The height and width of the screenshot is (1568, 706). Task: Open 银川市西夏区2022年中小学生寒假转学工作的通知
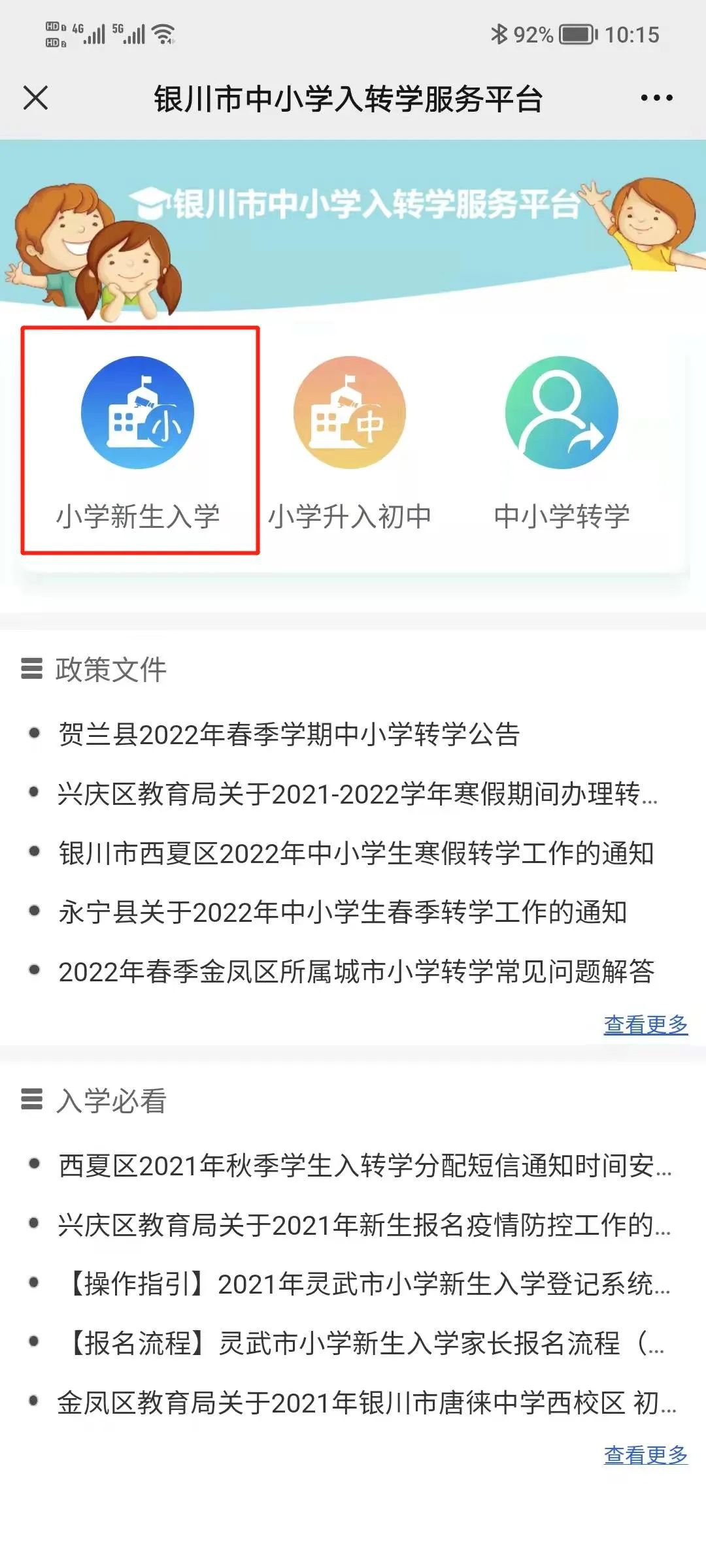(356, 853)
